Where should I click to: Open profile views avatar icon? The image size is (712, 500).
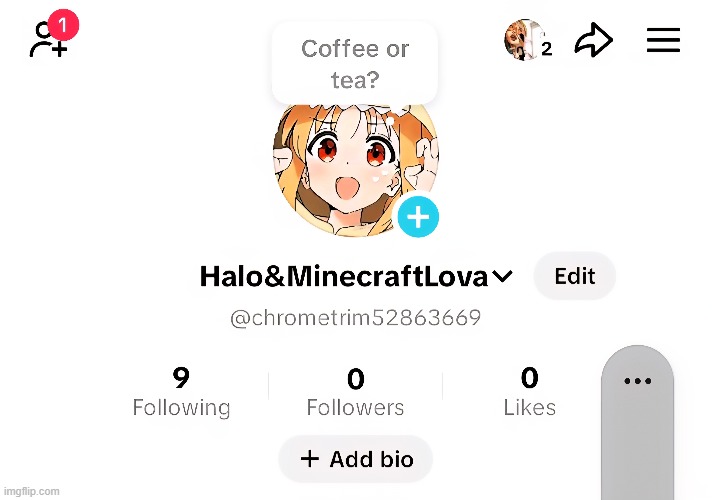tap(524, 41)
